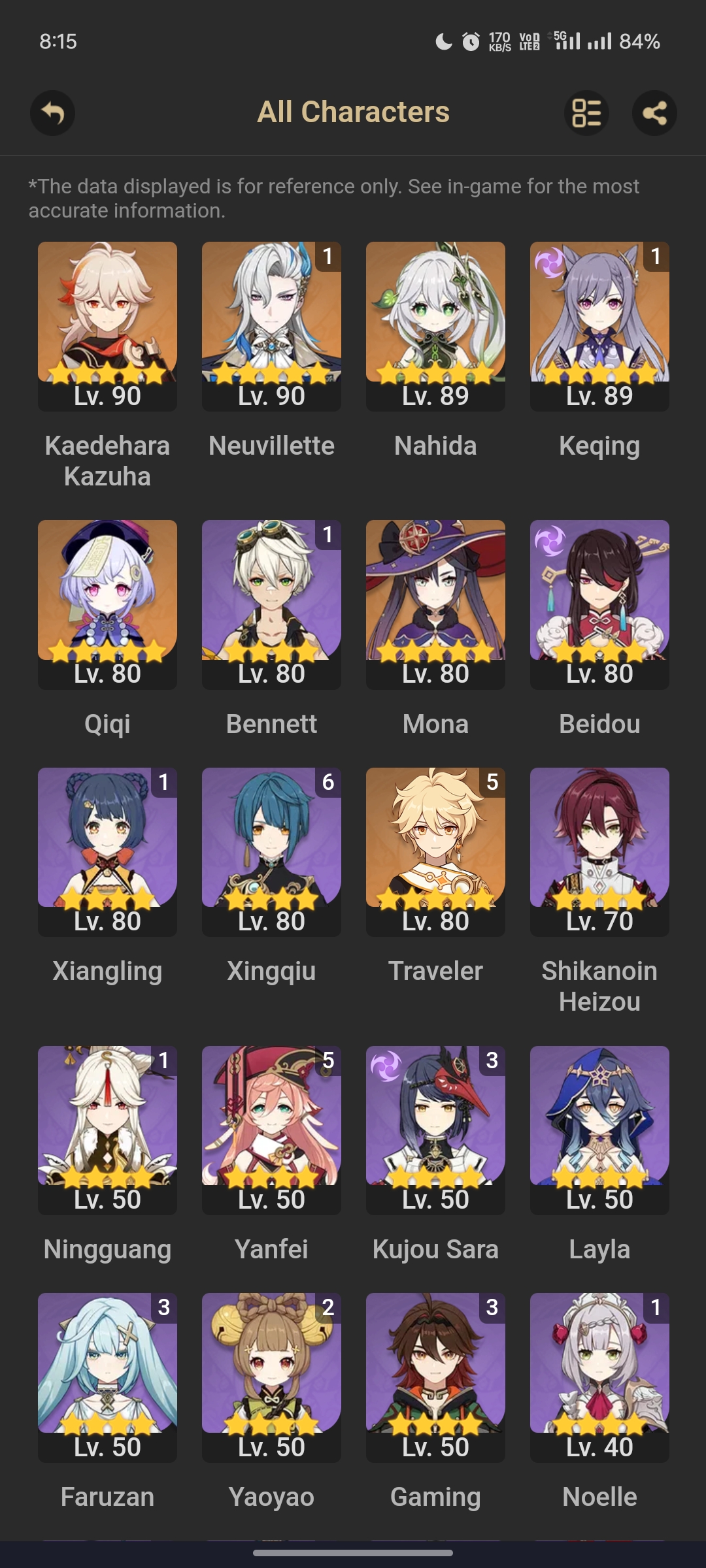Open Shikanoin Heizou's character card
Viewport: 706px width, 1568px height.
(x=599, y=851)
